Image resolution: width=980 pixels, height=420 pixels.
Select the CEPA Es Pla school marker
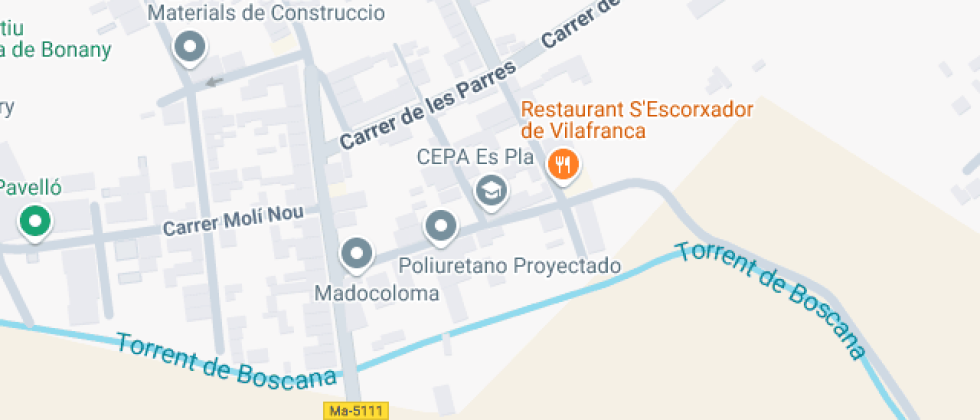(490, 190)
